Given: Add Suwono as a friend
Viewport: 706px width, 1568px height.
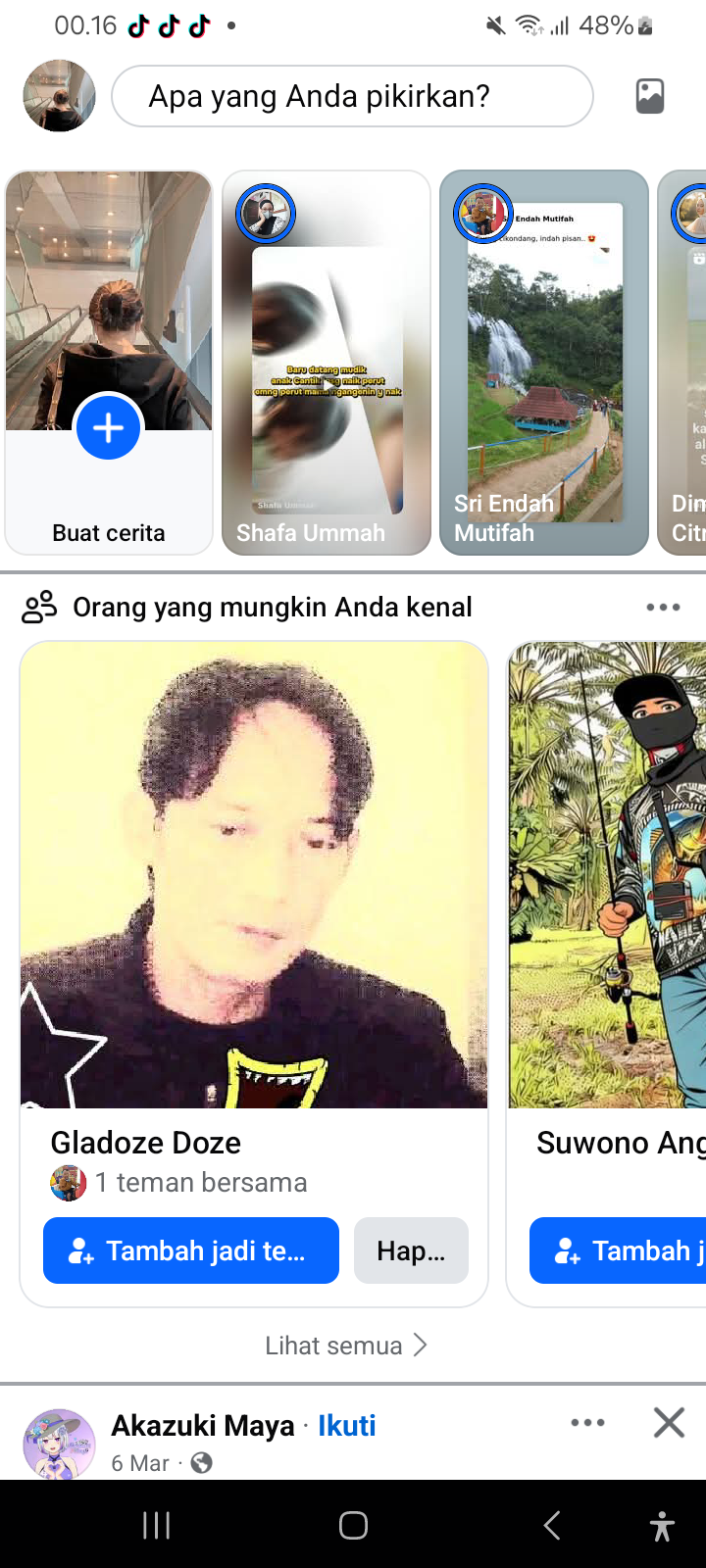Looking at the screenshot, I should [x=620, y=1250].
